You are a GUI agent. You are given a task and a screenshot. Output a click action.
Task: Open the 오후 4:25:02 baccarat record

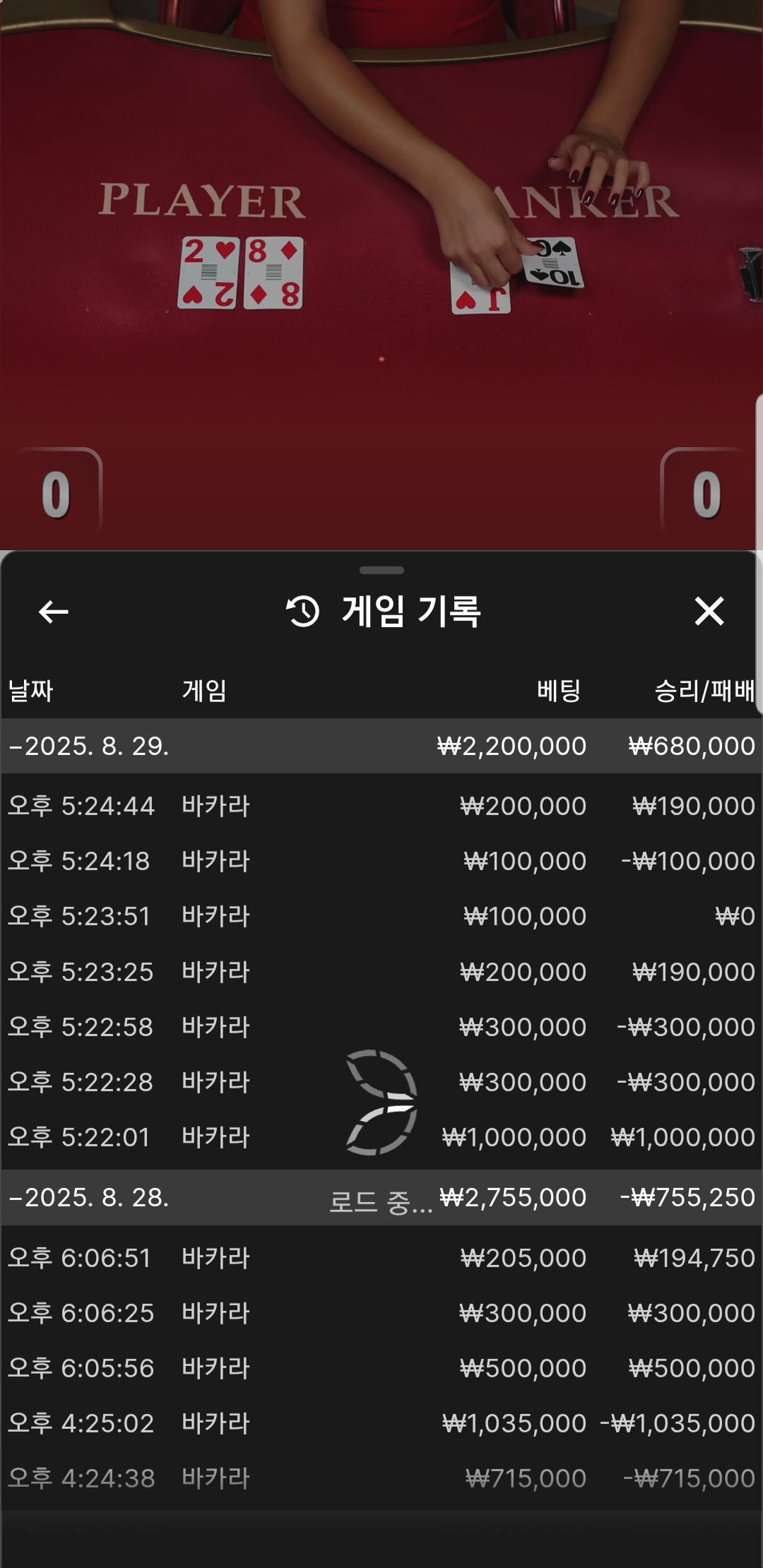click(x=381, y=1423)
